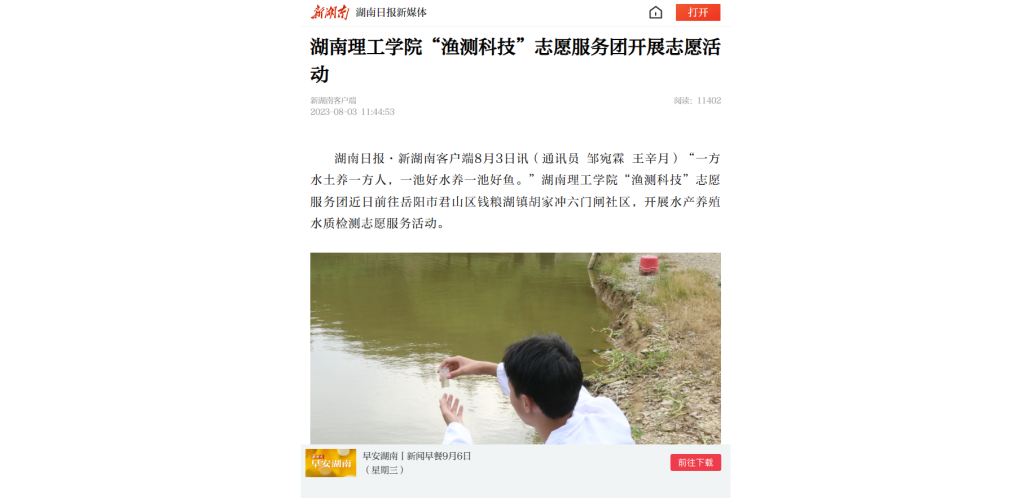View the pond water testing photo

tap(515, 347)
